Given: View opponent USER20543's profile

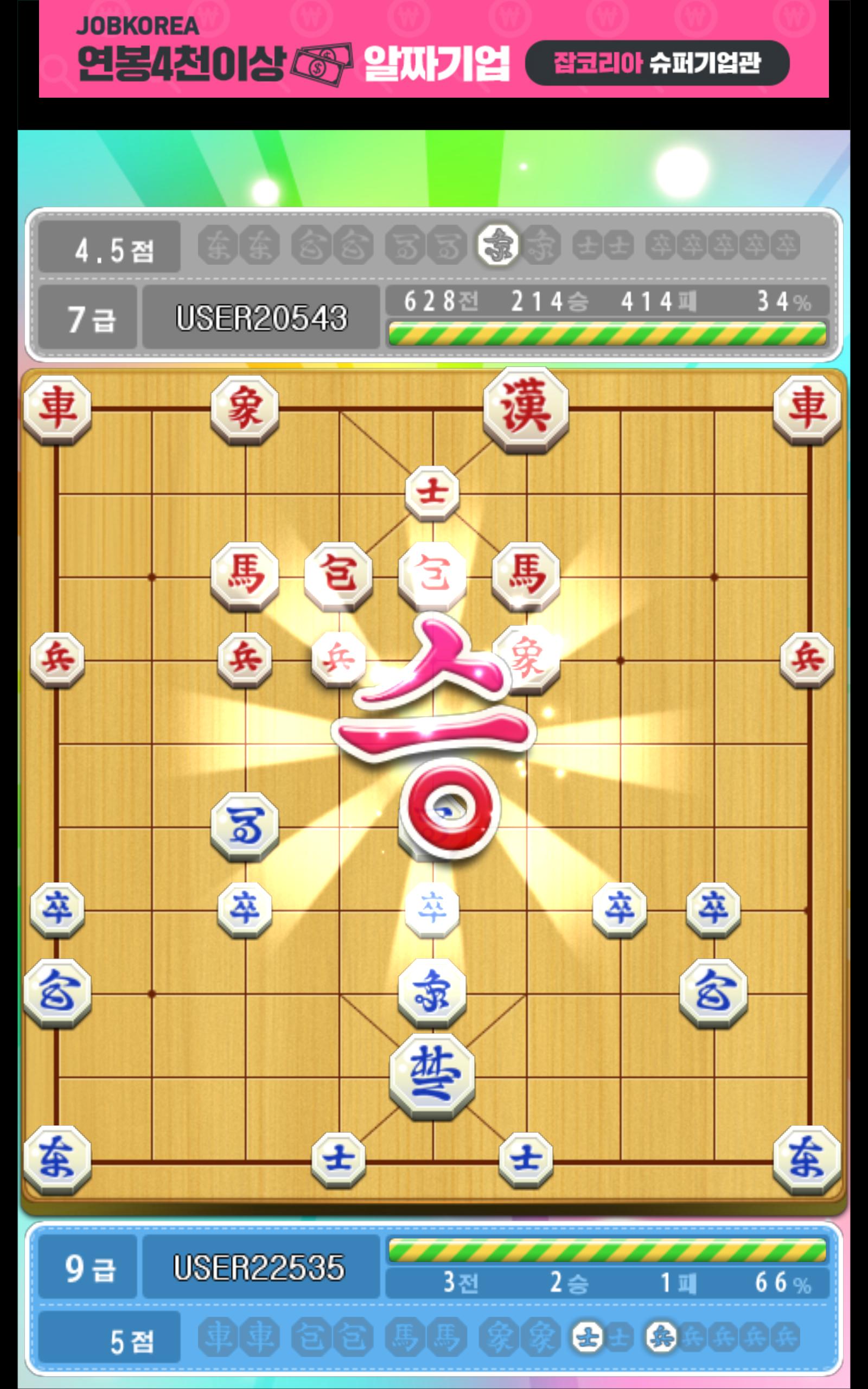Looking at the screenshot, I should [x=261, y=317].
